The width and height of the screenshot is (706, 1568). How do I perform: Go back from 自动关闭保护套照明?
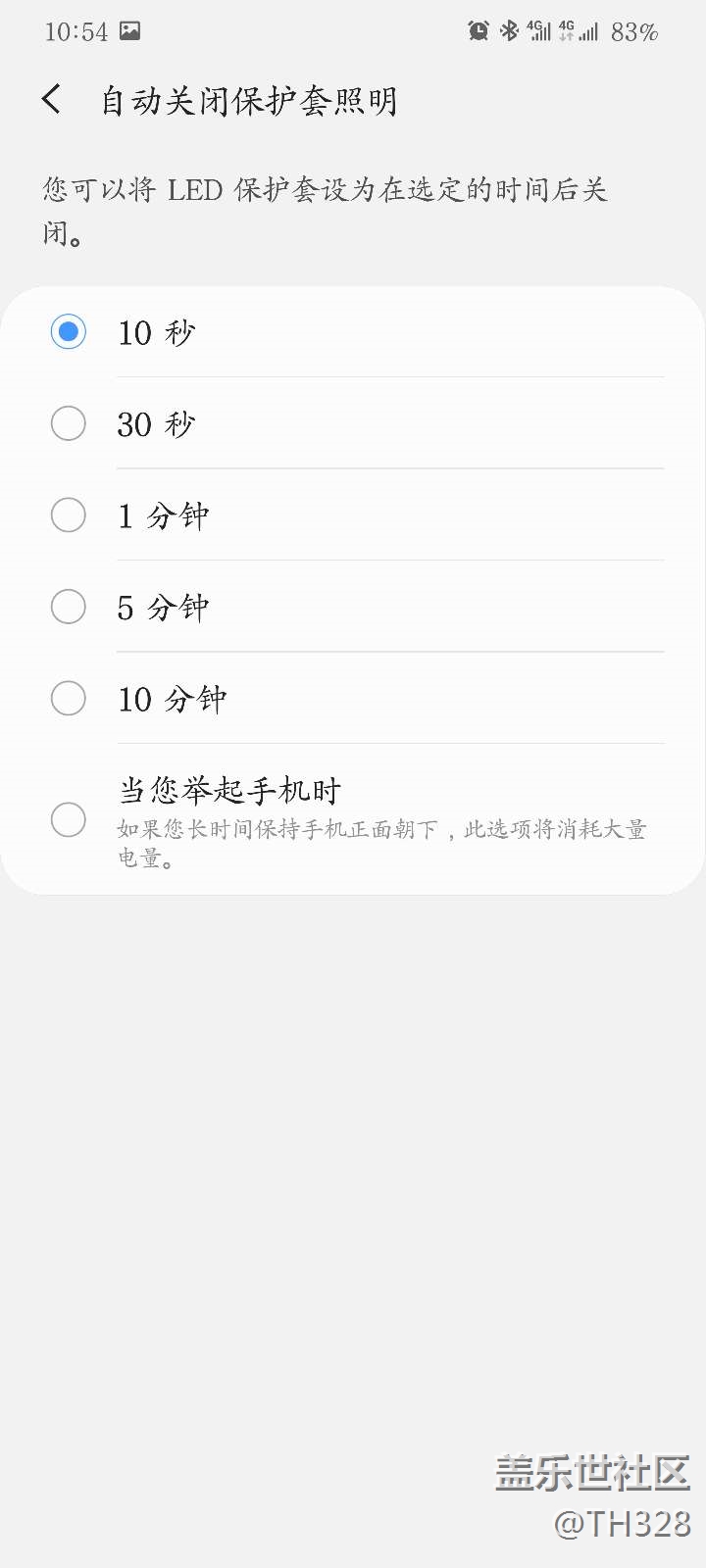52,100
